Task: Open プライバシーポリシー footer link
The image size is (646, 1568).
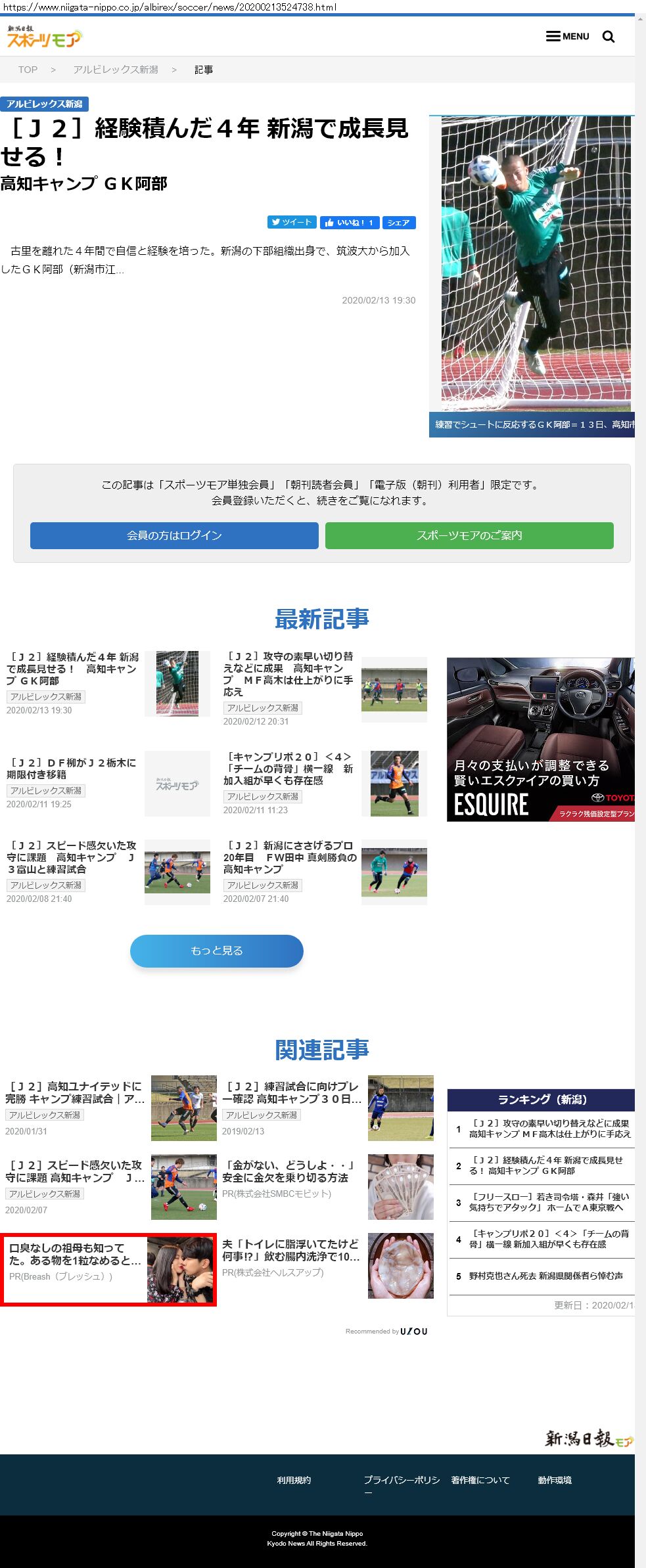Action: point(401,1481)
